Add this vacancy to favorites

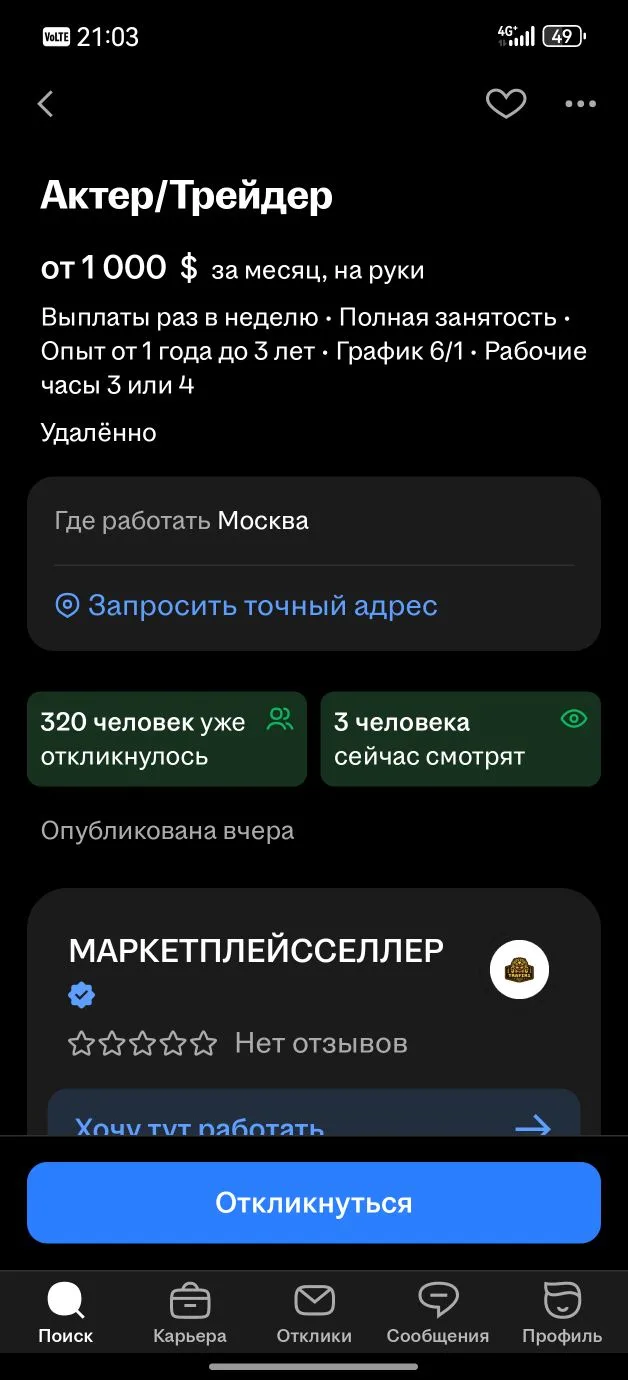click(x=505, y=104)
